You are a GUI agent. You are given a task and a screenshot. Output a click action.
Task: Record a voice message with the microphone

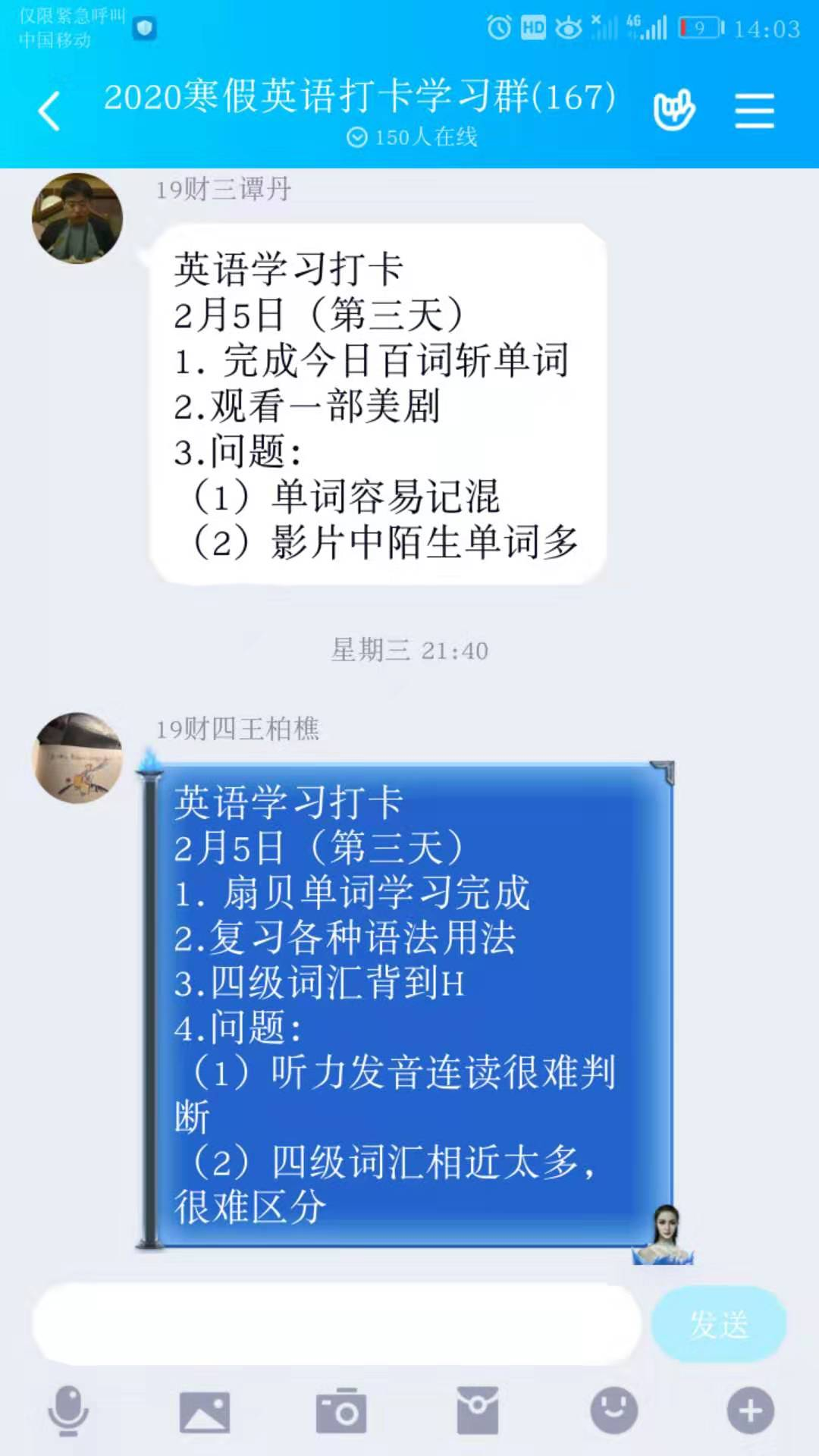[x=68, y=1411]
